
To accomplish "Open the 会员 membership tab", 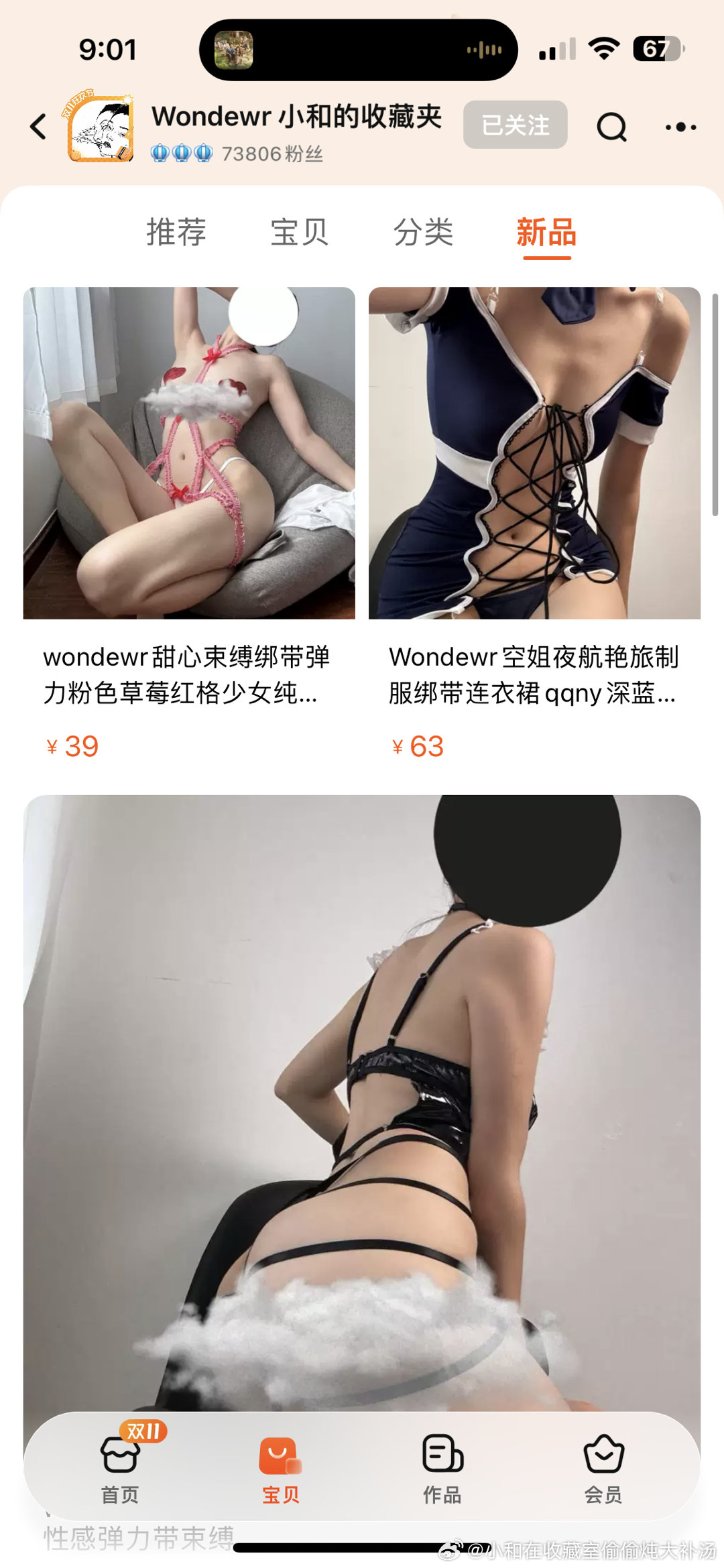I will click(603, 1468).
